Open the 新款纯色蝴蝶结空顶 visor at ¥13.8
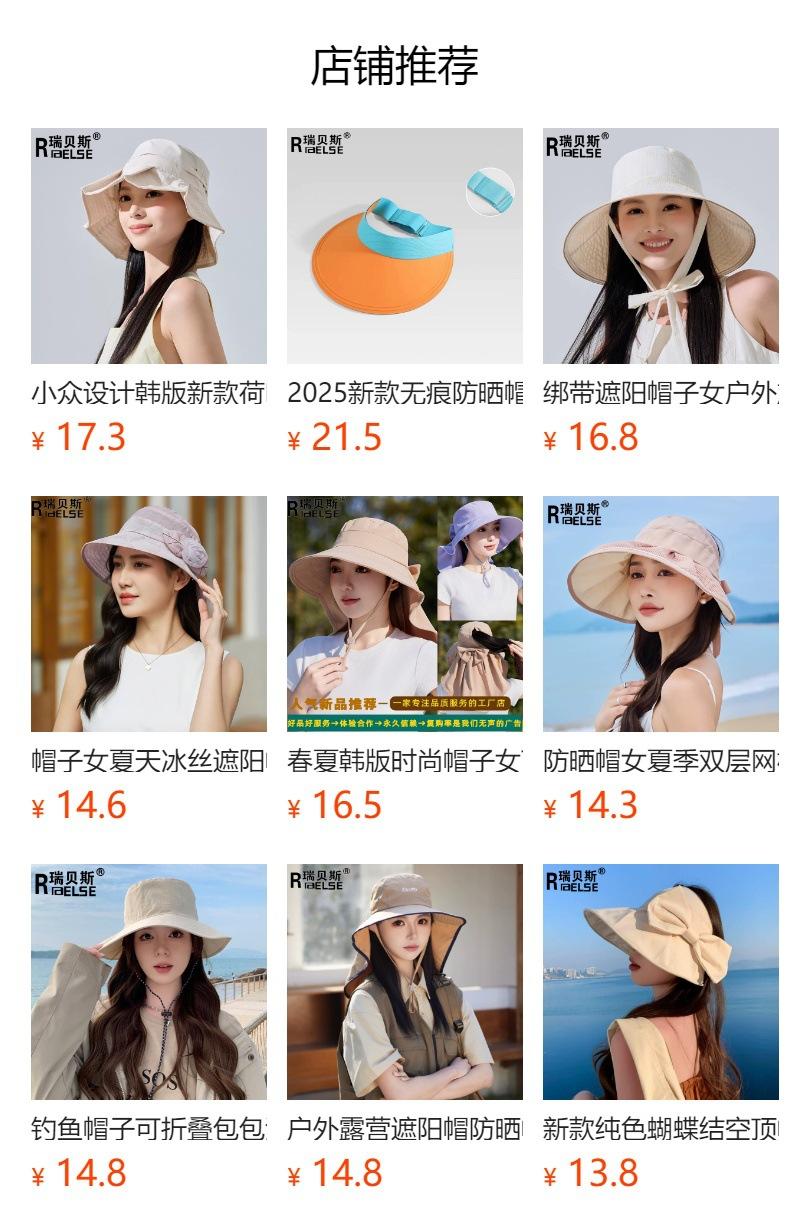This screenshot has height=1232, width=790. 661,1028
